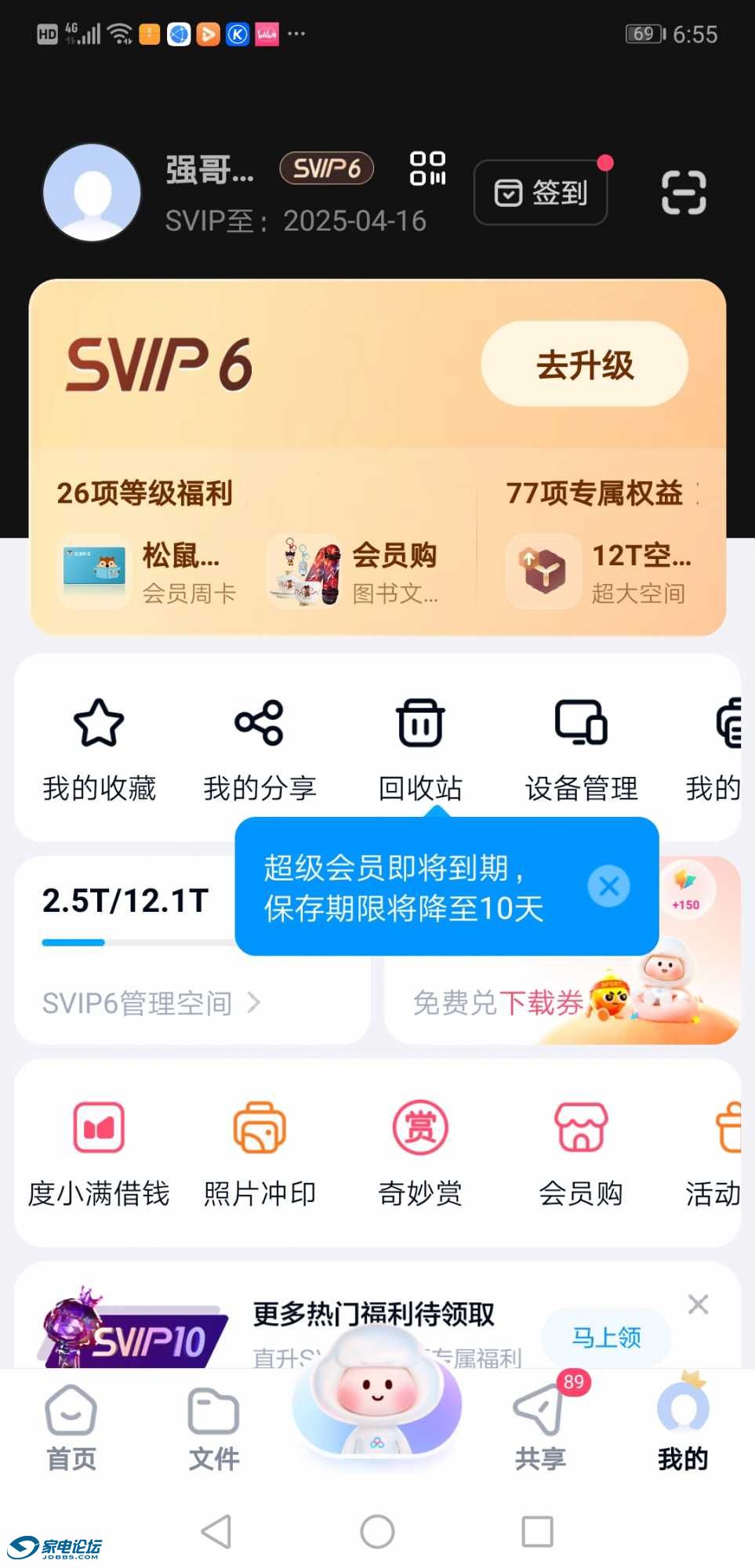Open 设备管理 device management

(580, 749)
